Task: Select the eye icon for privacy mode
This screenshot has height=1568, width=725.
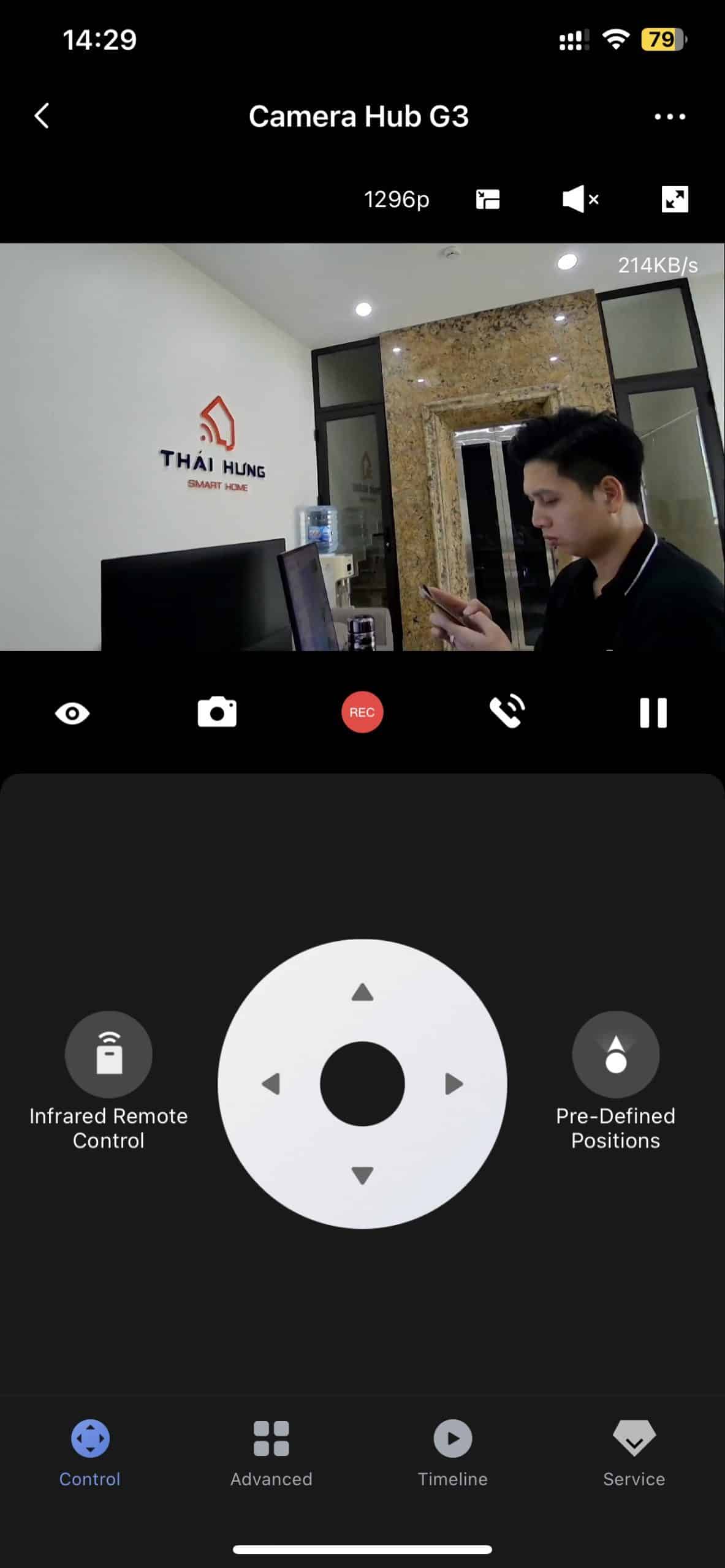Action: [x=73, y=712]
